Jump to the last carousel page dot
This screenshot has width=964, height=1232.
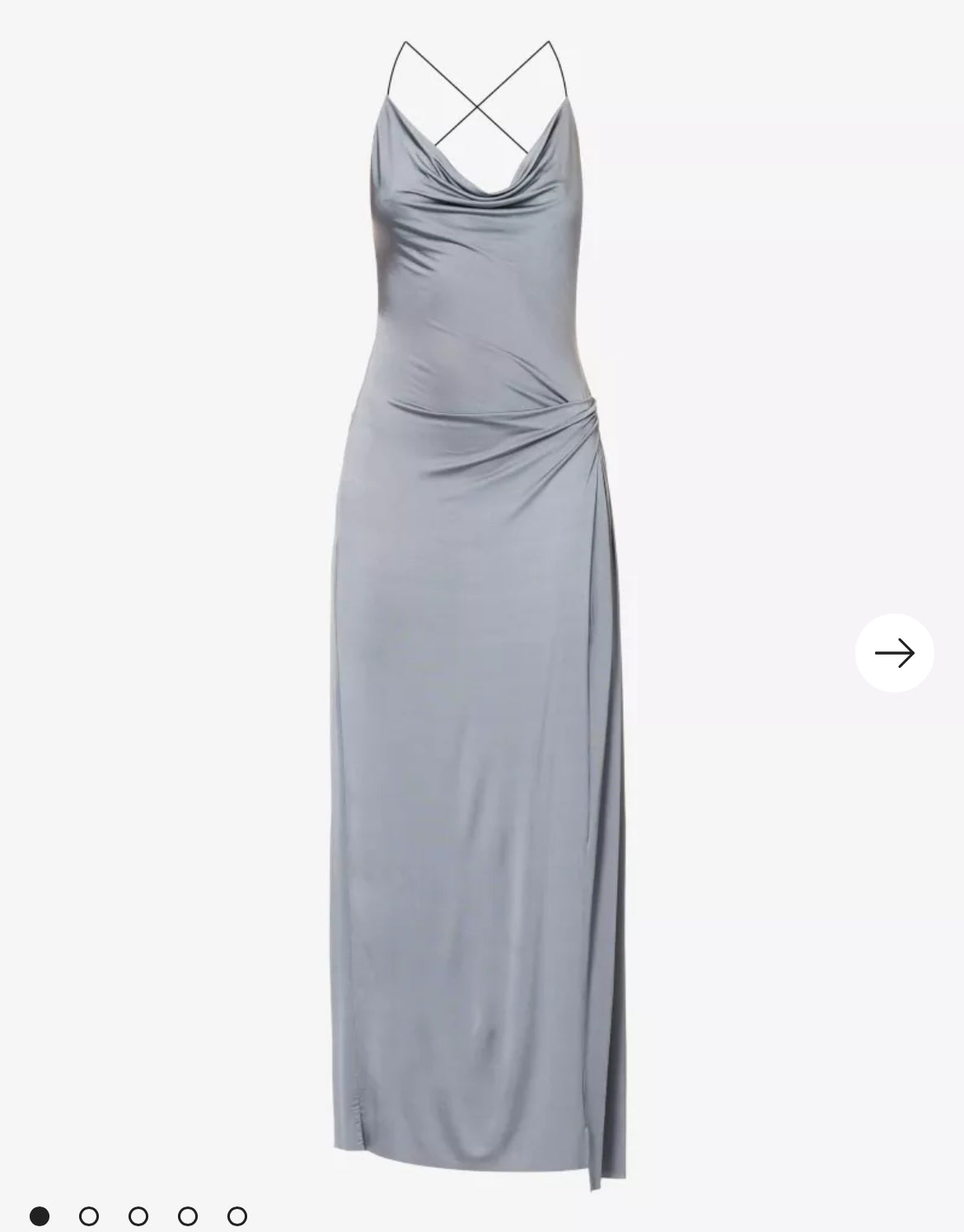(237, 1216)
